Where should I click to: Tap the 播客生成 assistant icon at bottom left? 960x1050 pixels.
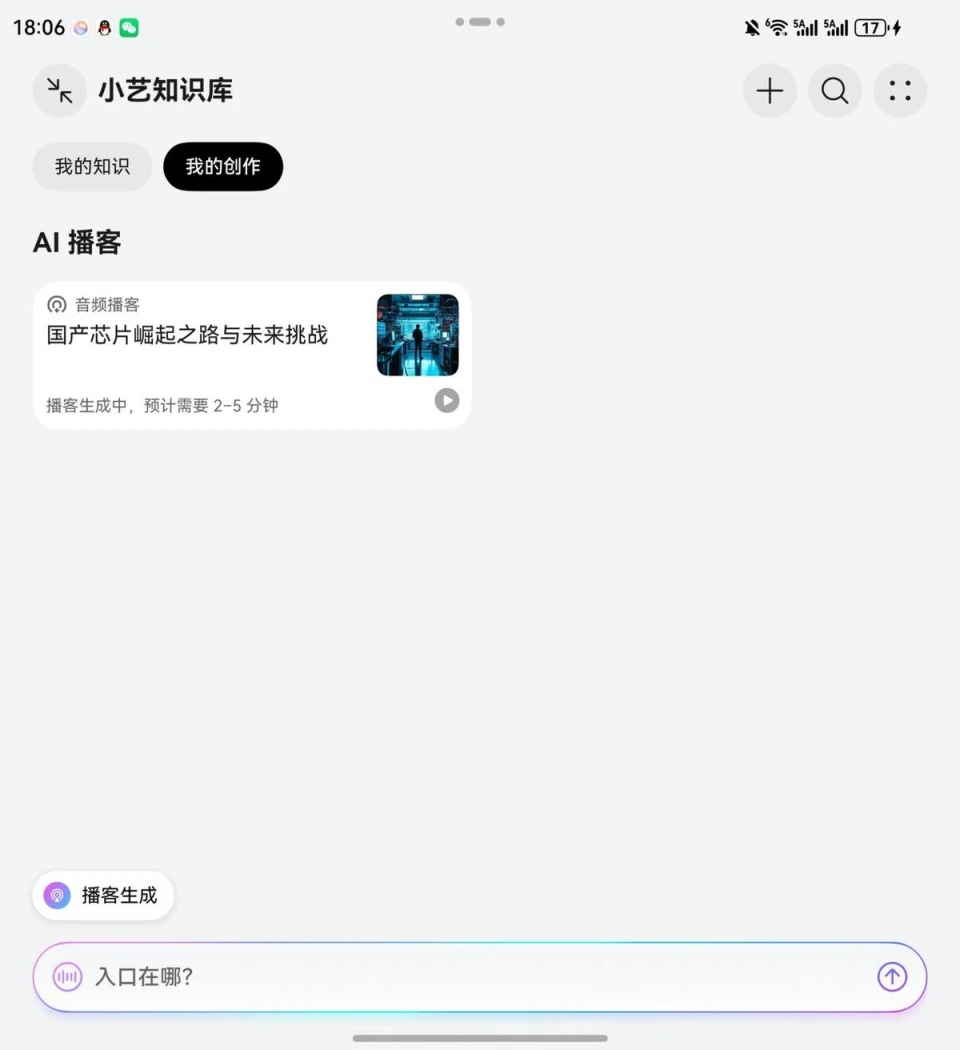[58, 895]
